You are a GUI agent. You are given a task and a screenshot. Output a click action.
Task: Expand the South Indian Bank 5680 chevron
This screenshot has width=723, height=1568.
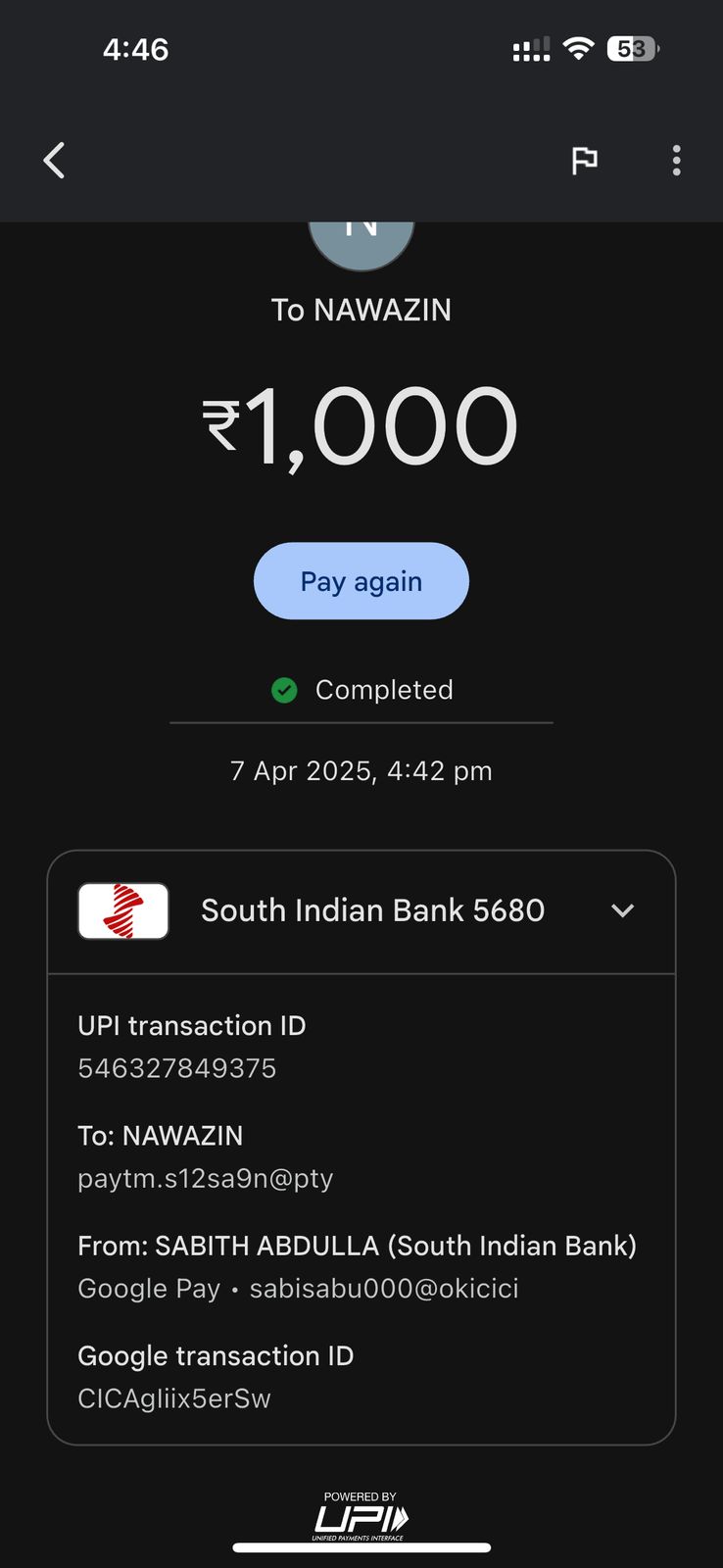point(622,910)
